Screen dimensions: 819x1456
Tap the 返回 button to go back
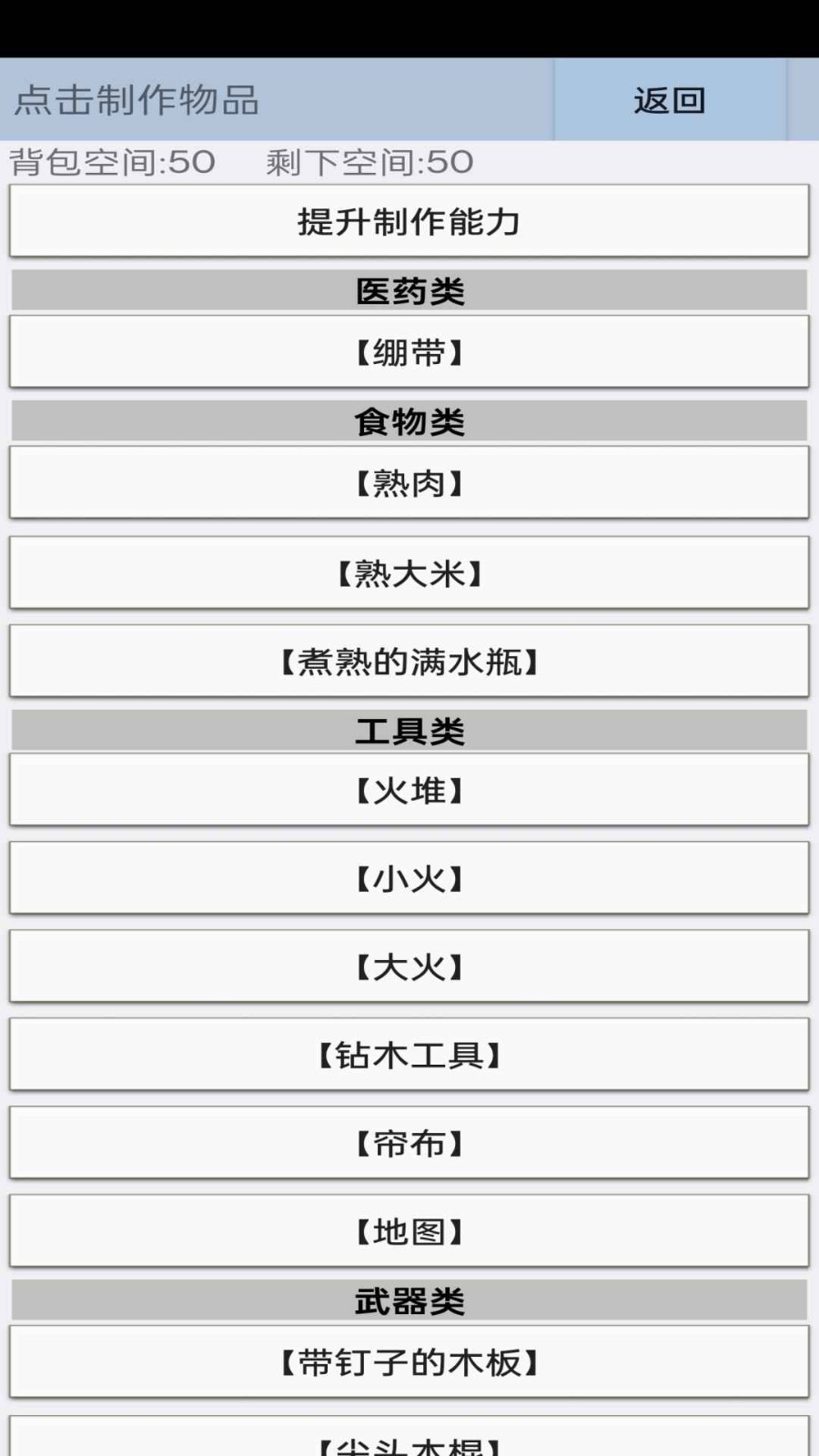[669, 101]
